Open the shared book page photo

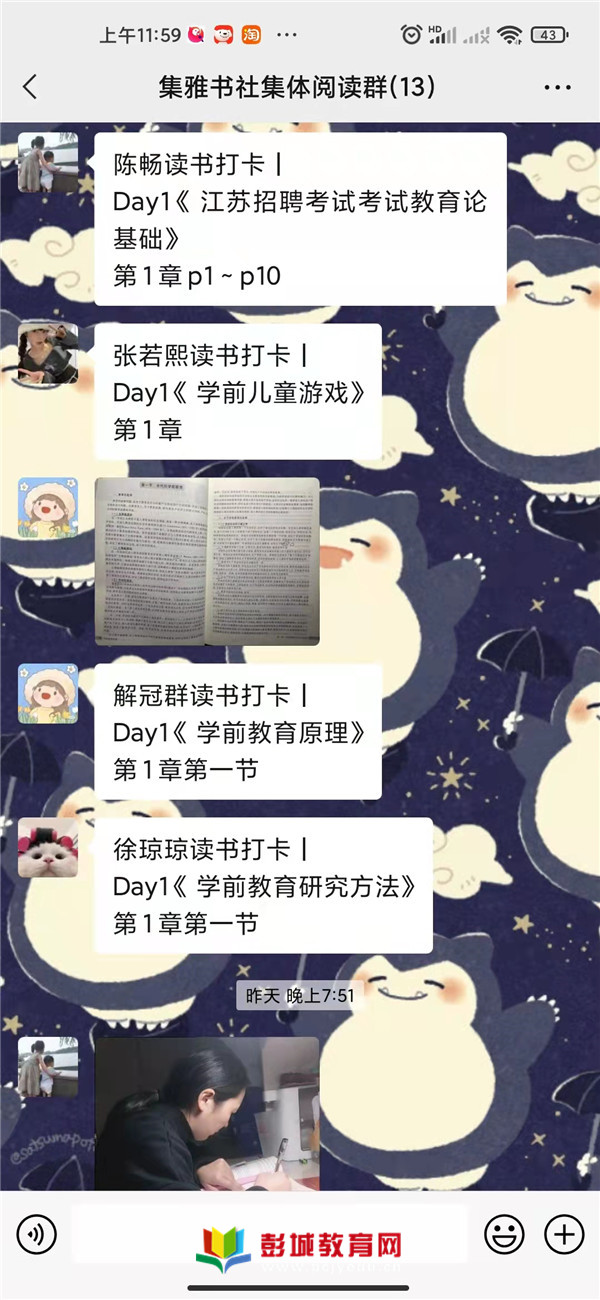click(207, 561)
